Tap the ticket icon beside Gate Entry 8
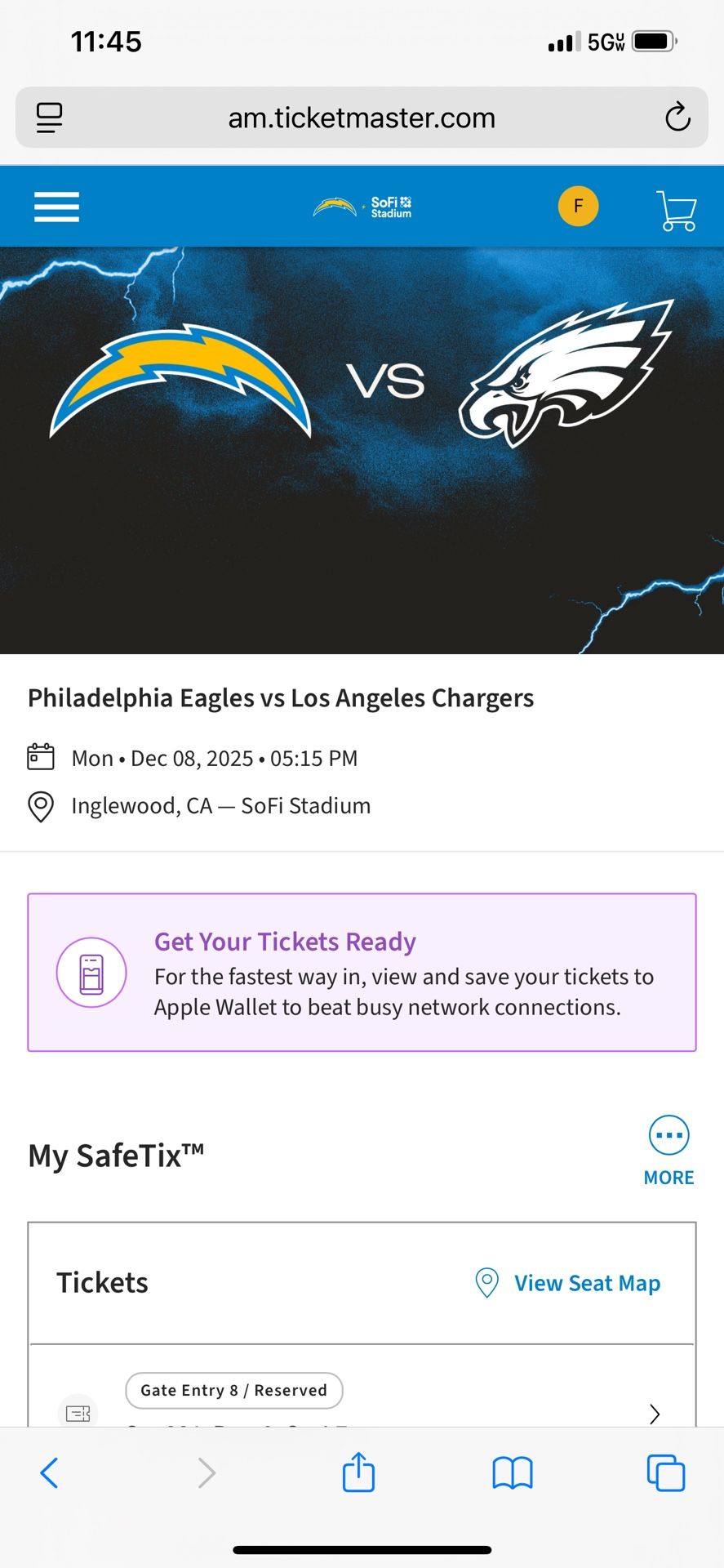Image resolution: width=724 pixels, height=1568 pixels. [x=78, y=1413]
